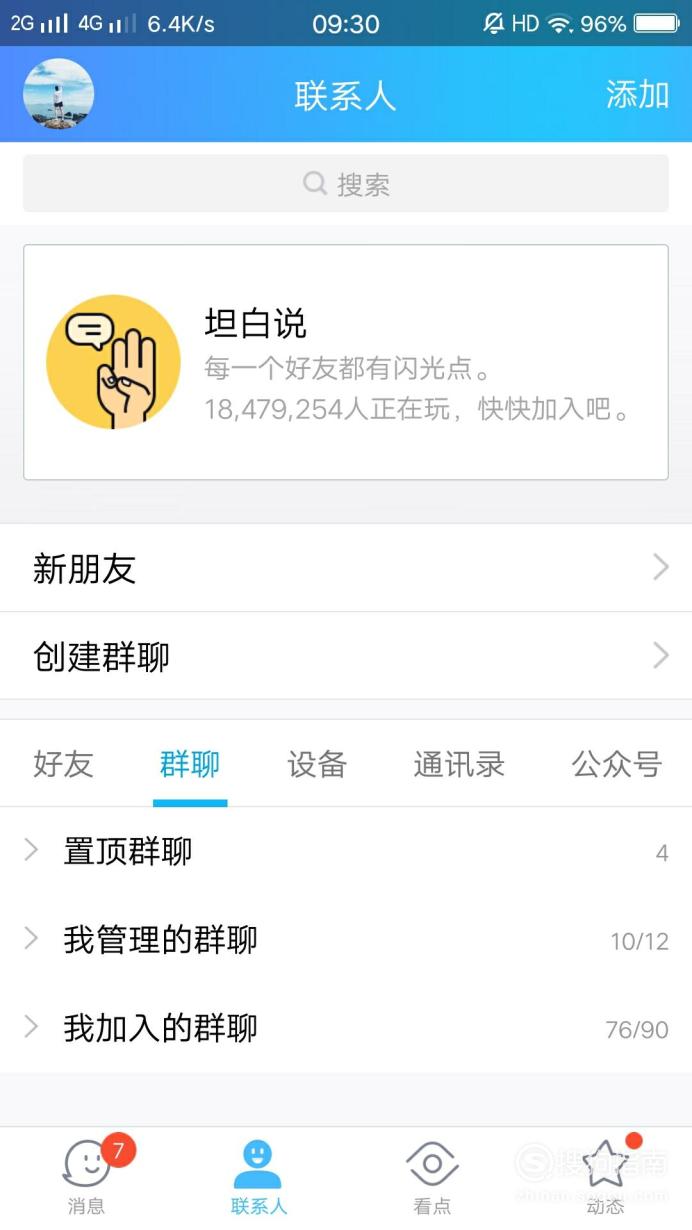Tap 联系人 in bottom navigation
The height and width of the screenshot is (1230, 692).
point(259,1177)
